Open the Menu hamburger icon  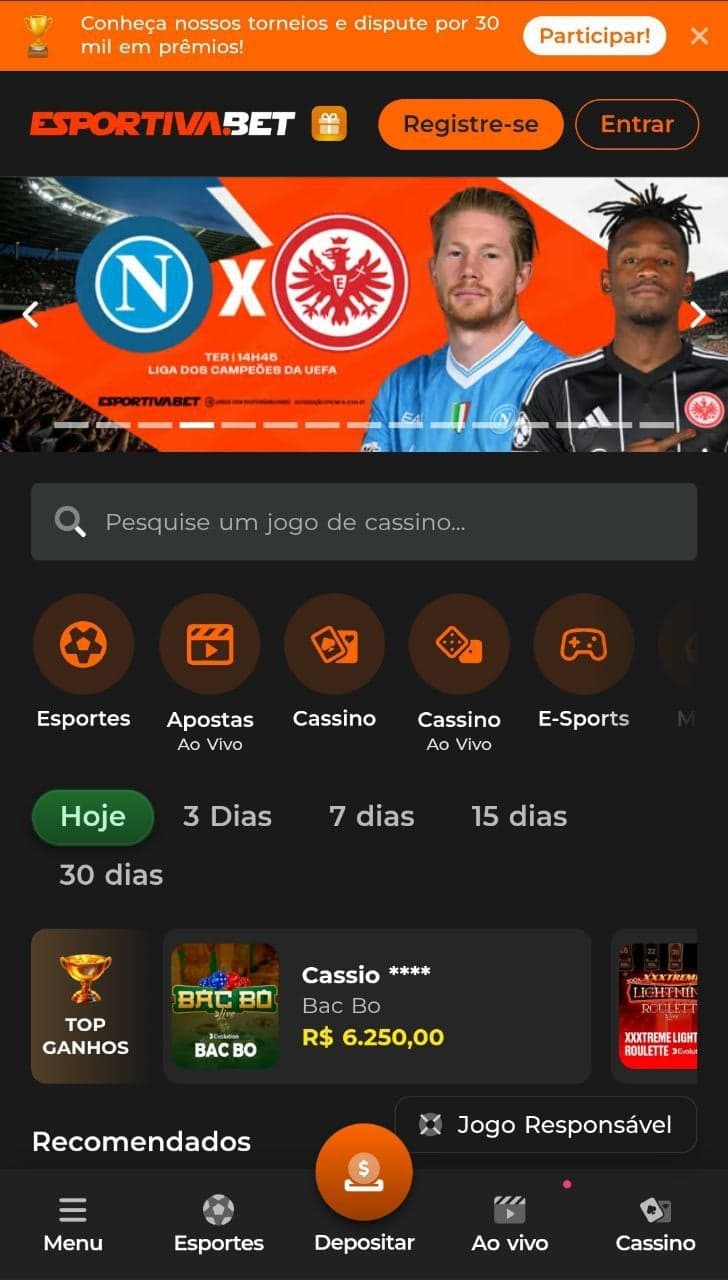(71, 1210)
